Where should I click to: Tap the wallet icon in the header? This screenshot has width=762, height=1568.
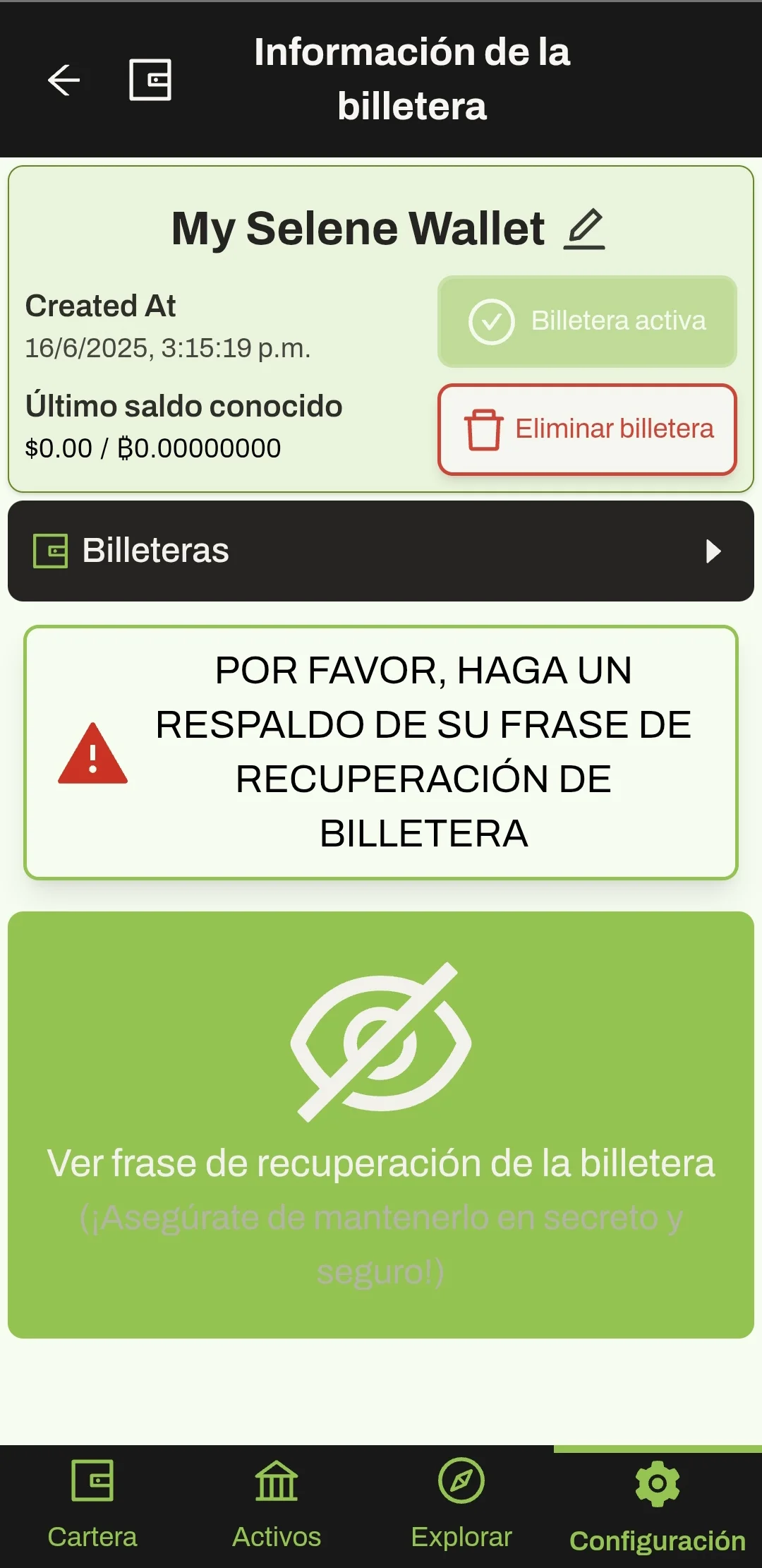point(150,80)
